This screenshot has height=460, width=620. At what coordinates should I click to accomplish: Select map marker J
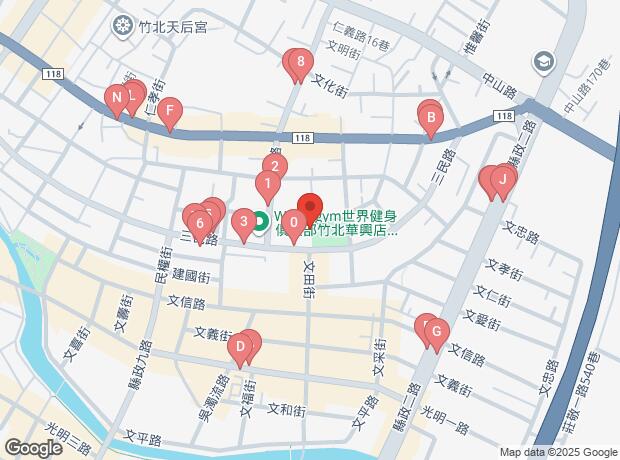(504, 180)
